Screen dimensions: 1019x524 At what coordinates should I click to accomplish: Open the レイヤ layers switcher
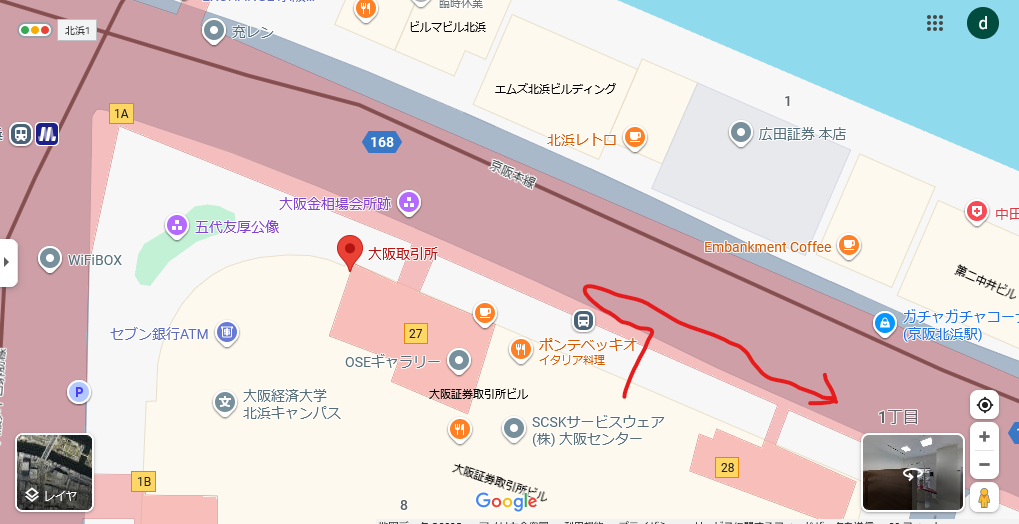tap(54, 473)
